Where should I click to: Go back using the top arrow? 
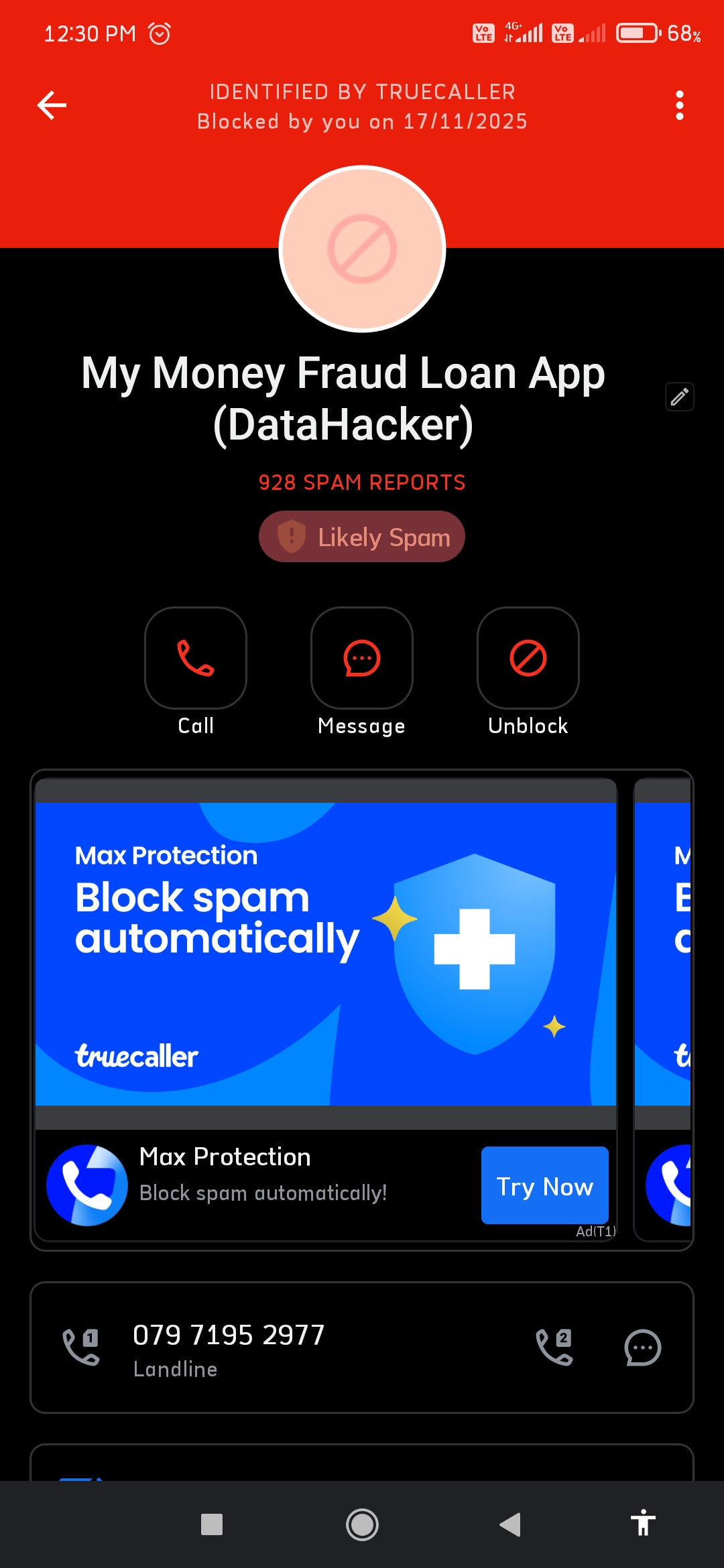(52, 105)
